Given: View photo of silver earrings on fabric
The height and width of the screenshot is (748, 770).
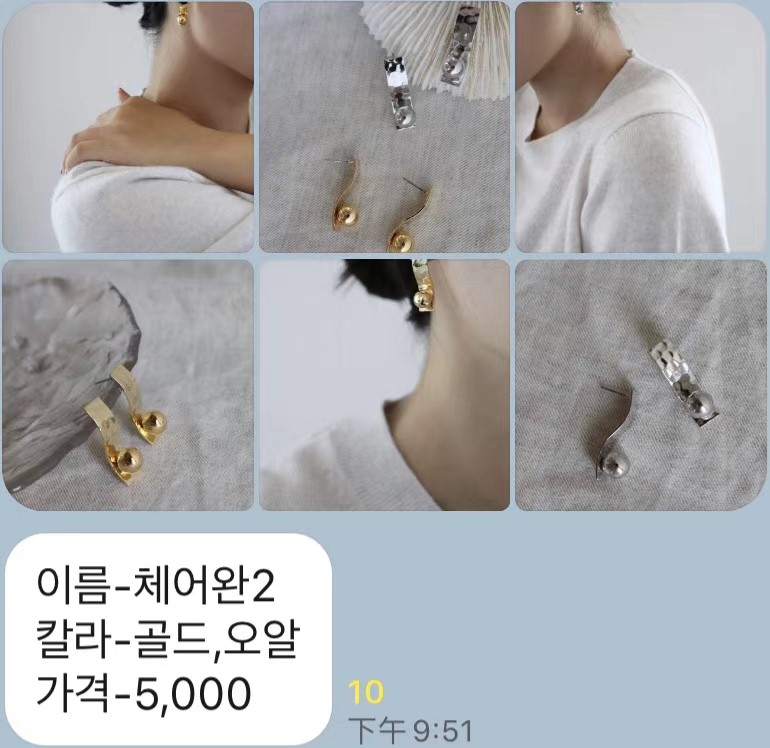Looking at the screenshot, I should point(640,385).
